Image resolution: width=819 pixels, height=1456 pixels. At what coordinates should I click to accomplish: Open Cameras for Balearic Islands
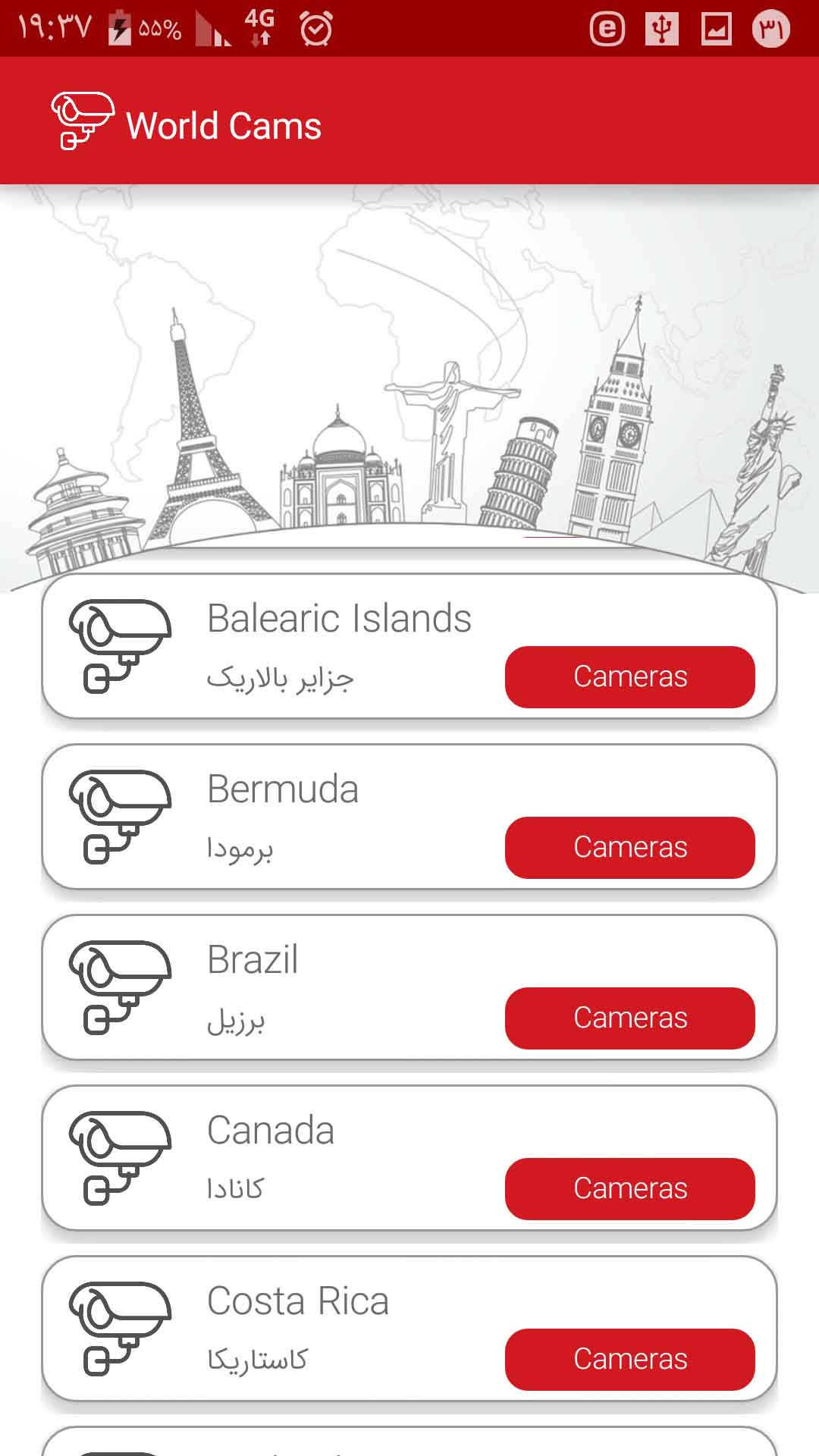(x=629, y=676)
